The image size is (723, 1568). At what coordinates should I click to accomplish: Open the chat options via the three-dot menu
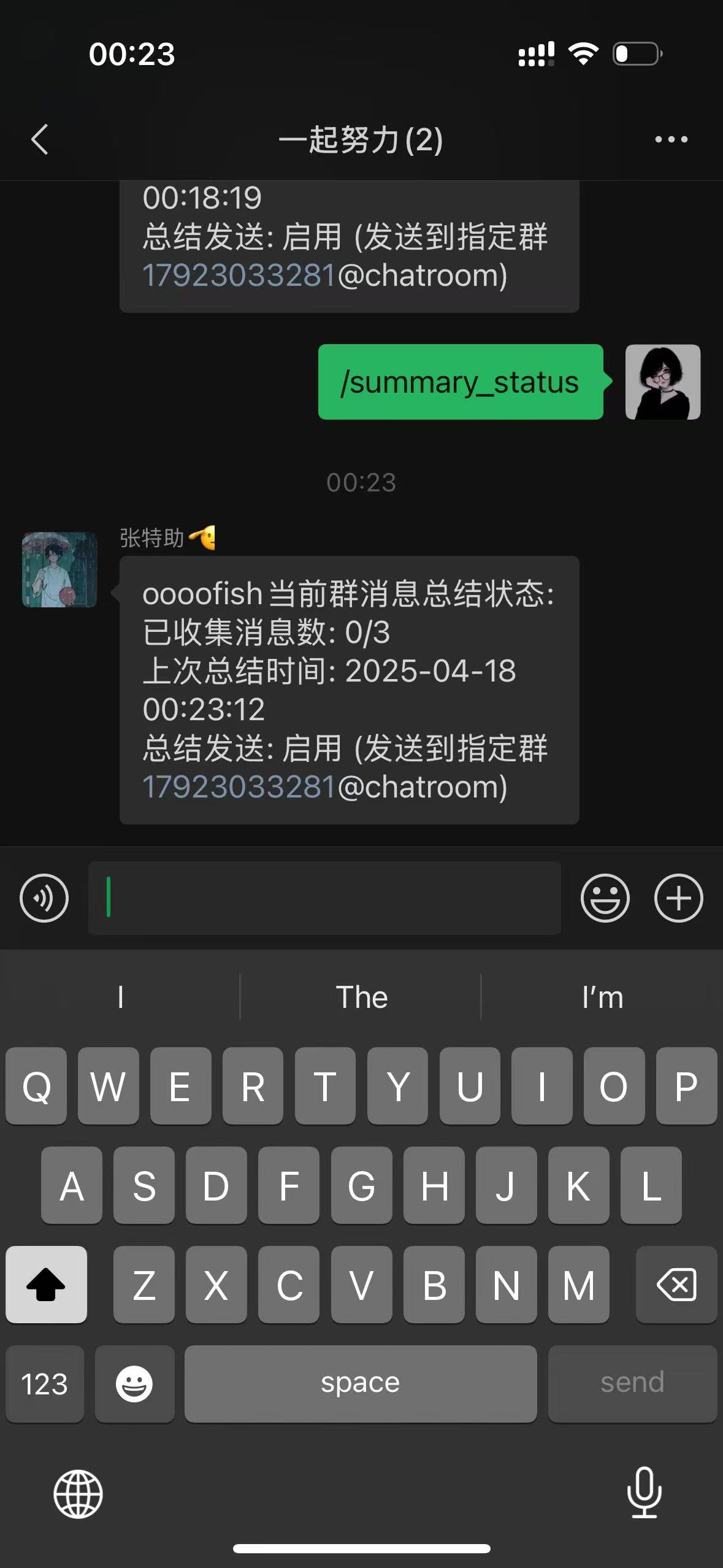click(670, 139)
